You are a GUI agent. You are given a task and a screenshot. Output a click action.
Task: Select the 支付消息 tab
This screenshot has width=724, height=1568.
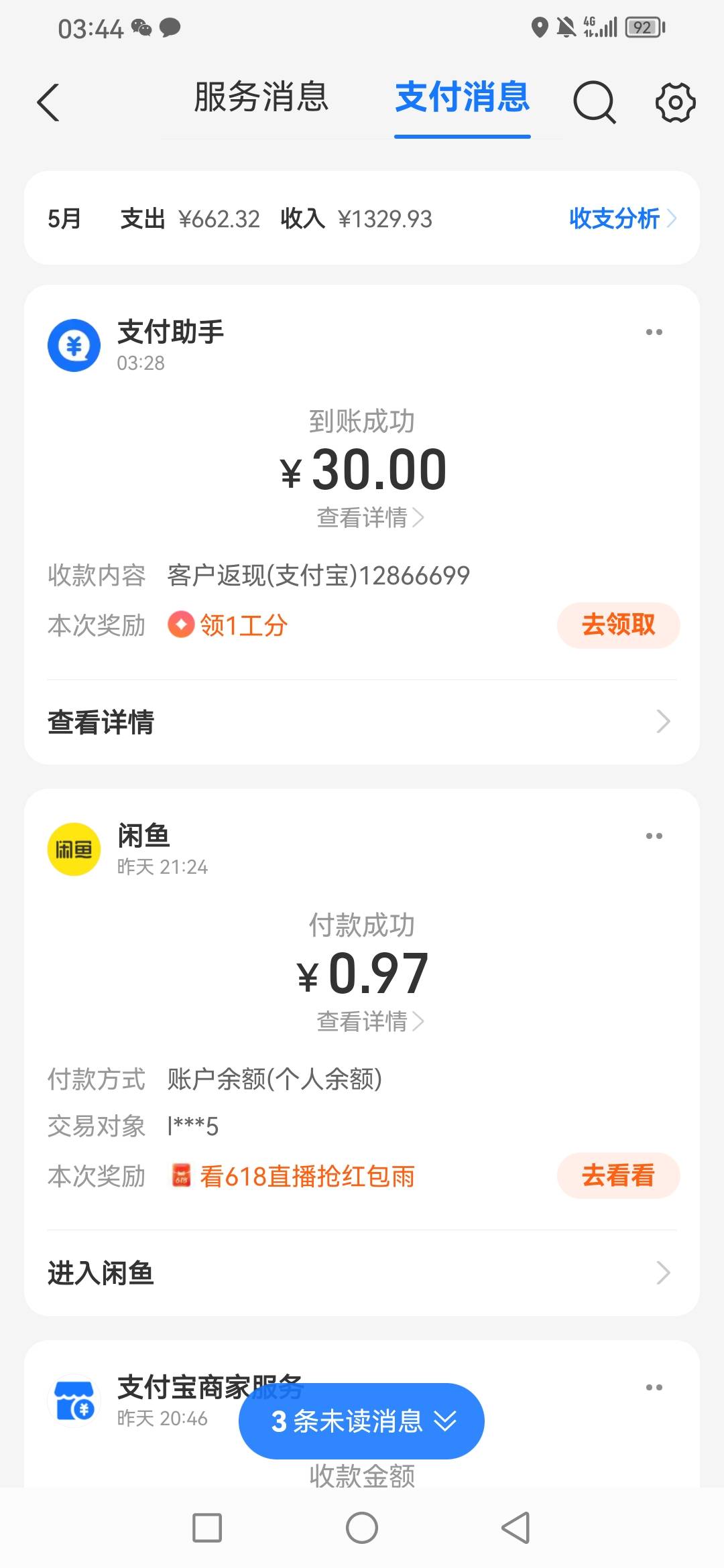pos(463,97)
